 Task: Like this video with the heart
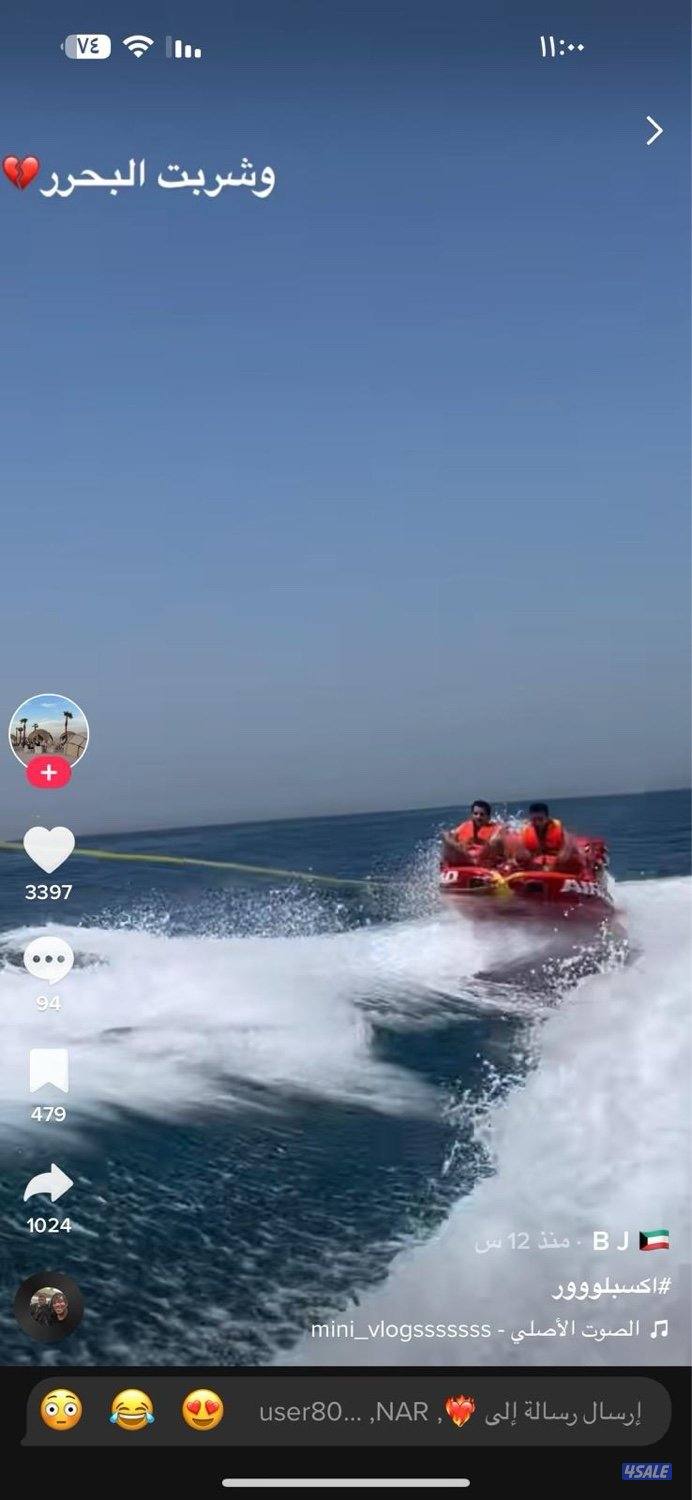tap(48, 850)
